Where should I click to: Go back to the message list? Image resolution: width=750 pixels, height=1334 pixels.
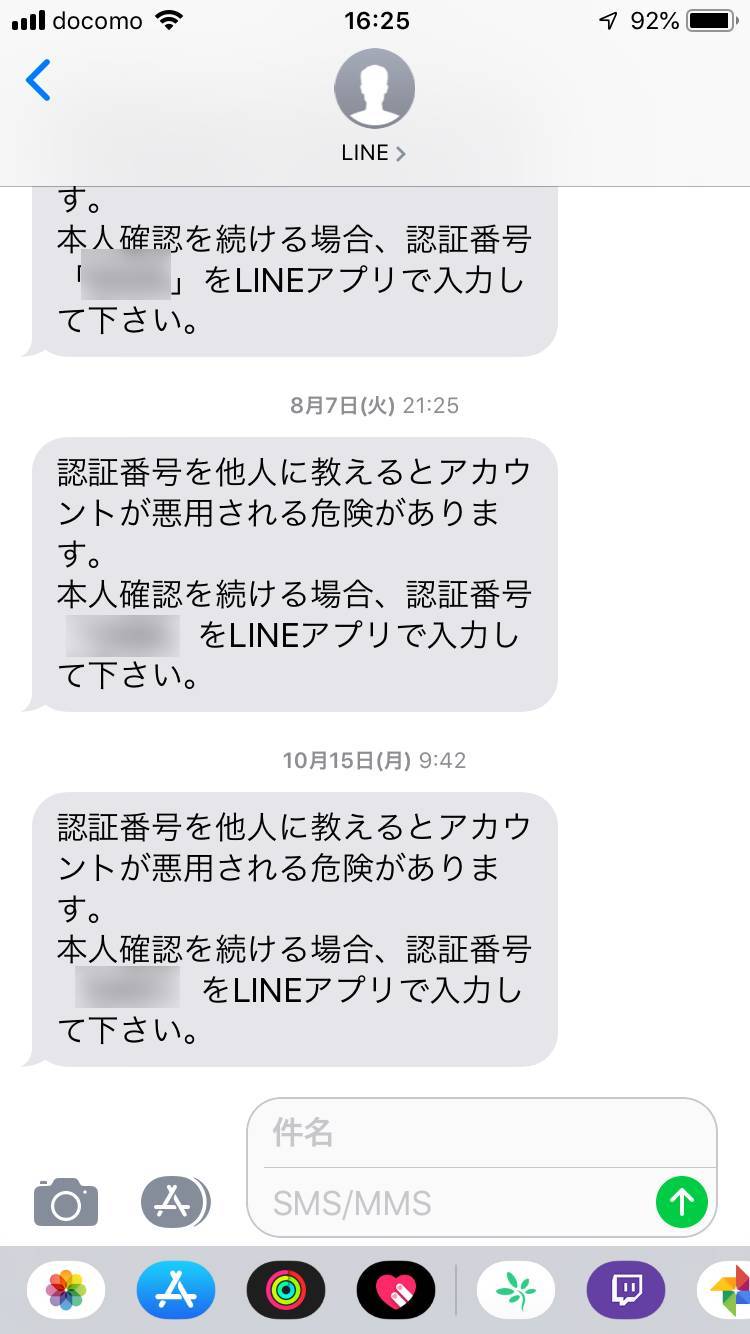point(38,81)
